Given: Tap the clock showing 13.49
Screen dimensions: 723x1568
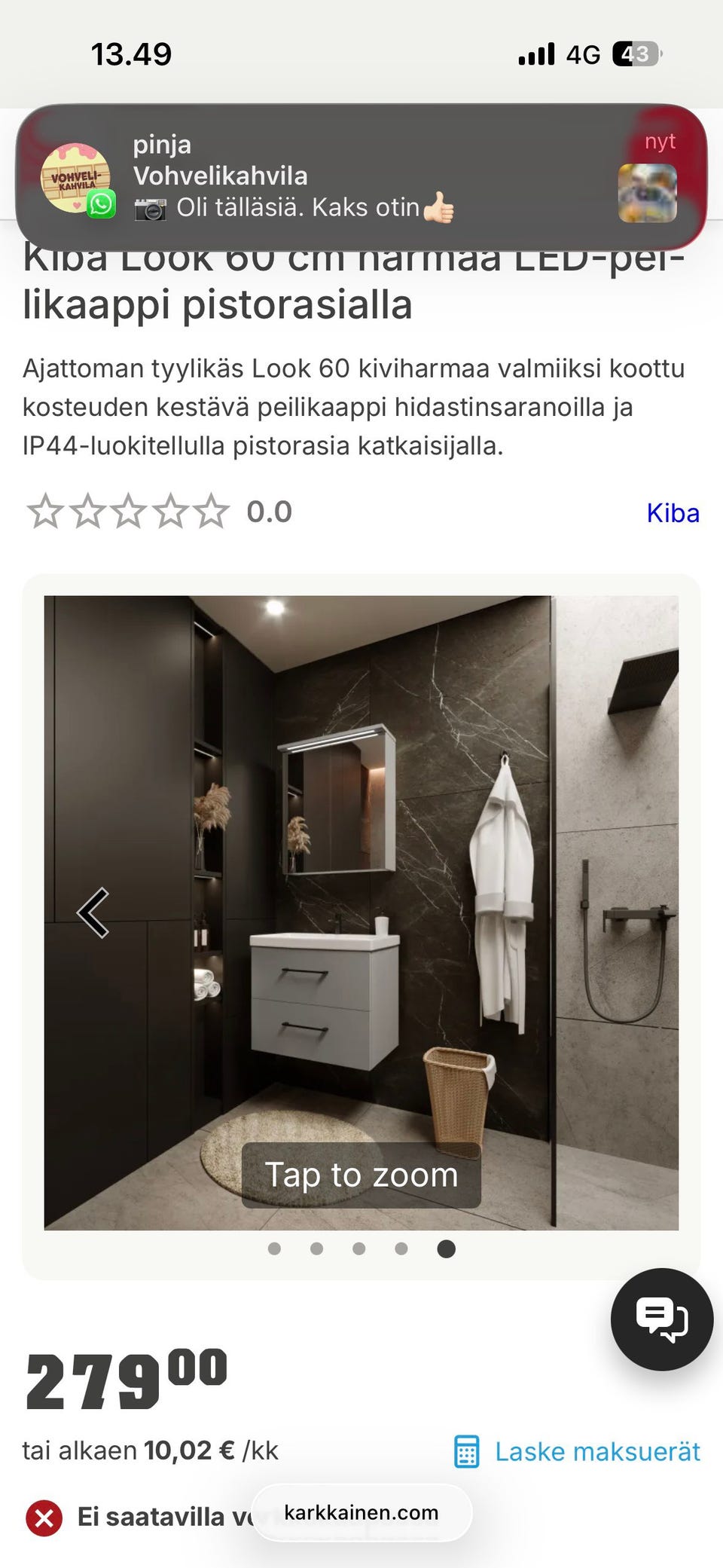Looking at the screenshot, I should (x=132, y=53).
